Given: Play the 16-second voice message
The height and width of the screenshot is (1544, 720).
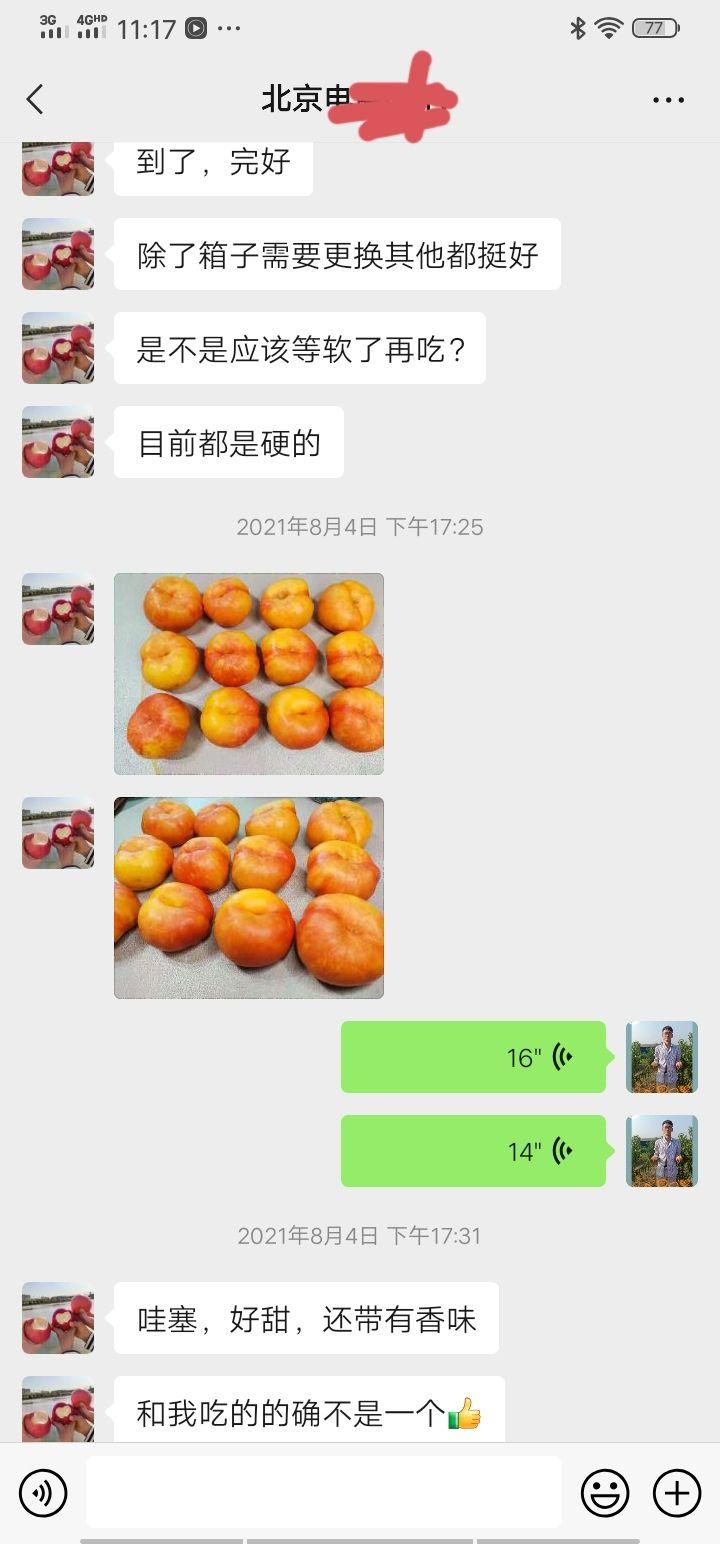Looking at the screenshot, I should coord(473,1057).
